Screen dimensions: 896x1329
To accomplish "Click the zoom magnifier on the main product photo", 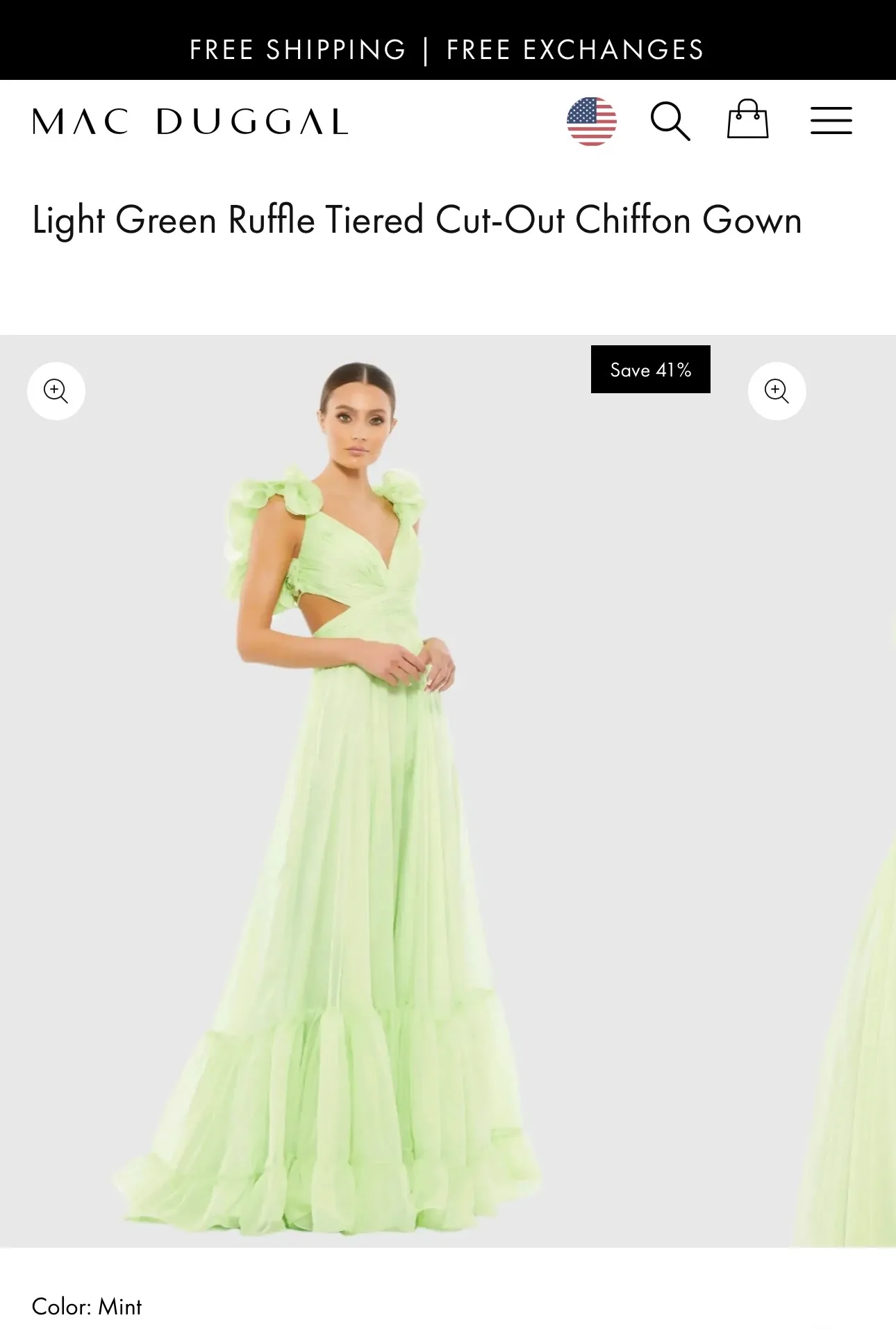I will pyautogui.click(x=56, y=391).
